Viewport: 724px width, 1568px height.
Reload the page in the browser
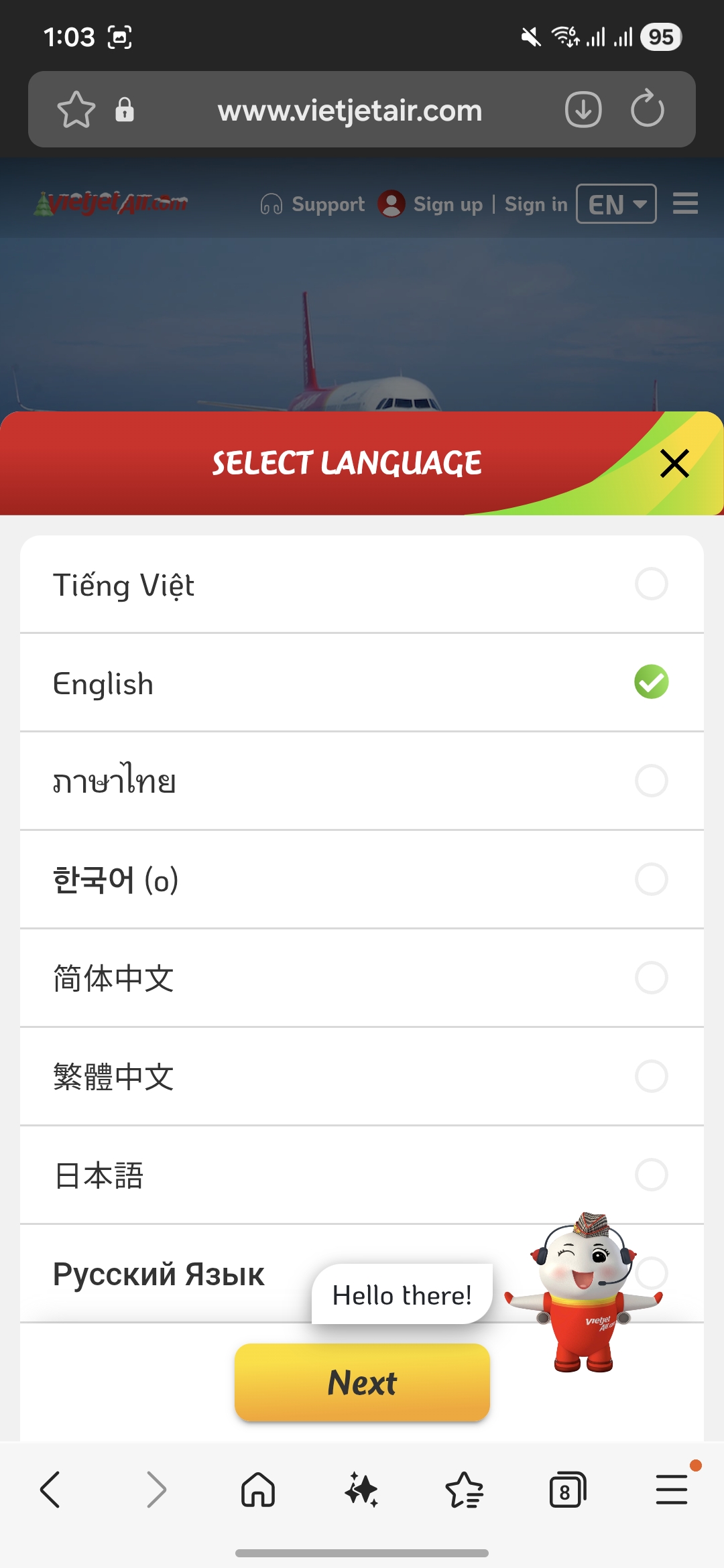[x=648, y=109]
